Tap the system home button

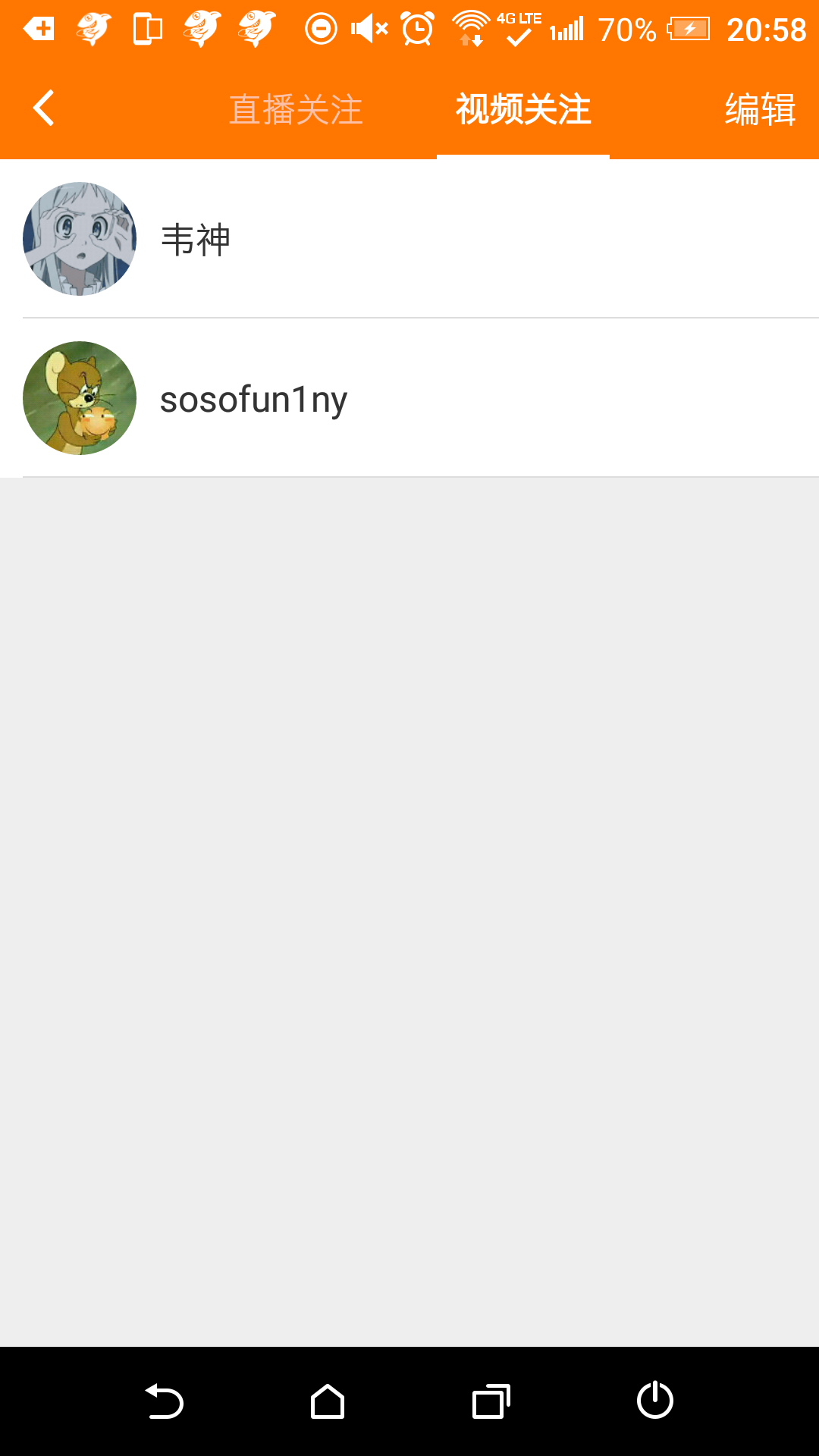click(328, 1401)
